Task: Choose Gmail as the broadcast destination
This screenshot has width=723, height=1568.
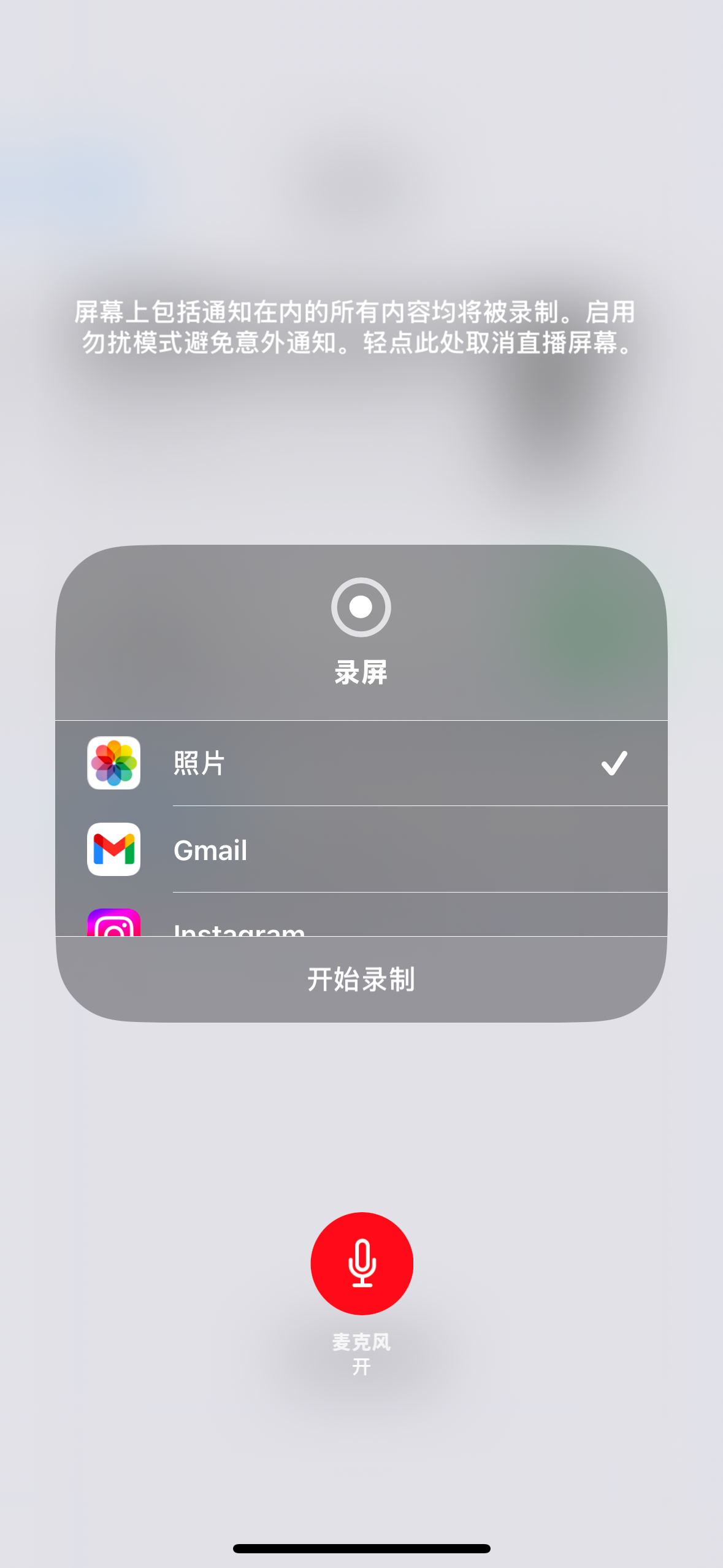Action: click(361, 850)
